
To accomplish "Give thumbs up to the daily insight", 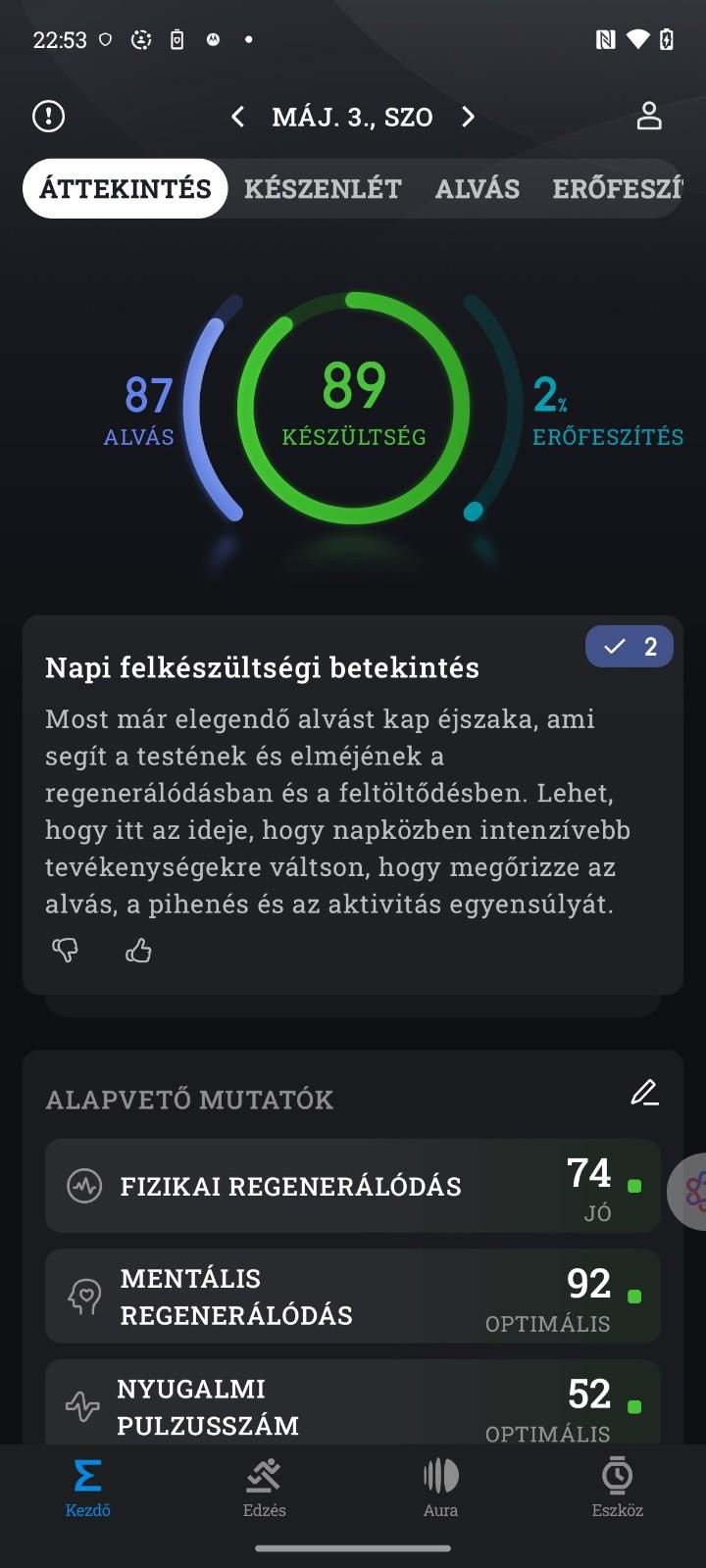I will pos(138,950).
